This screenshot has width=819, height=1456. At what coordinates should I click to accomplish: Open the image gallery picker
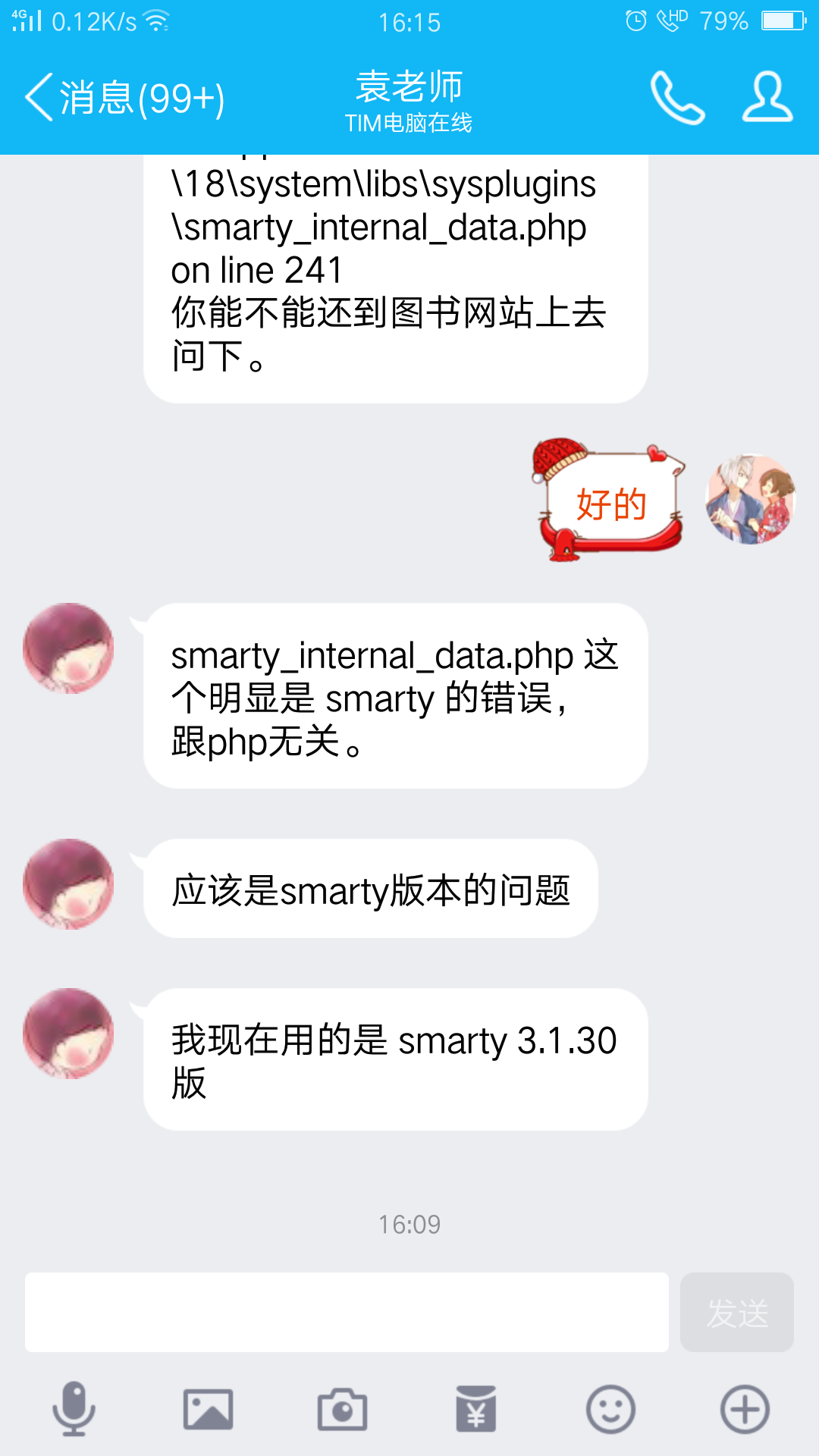[x=208, y=1410]
